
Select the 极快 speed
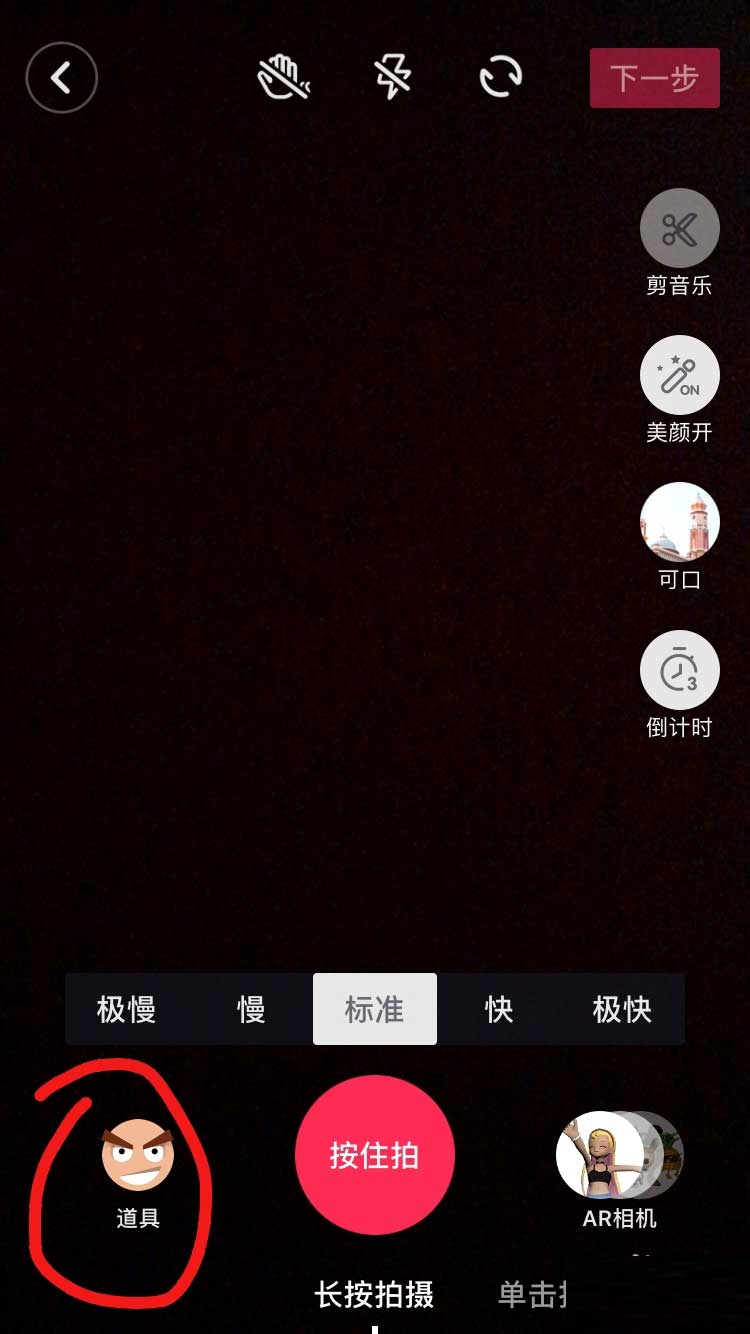coord(621,1009)
